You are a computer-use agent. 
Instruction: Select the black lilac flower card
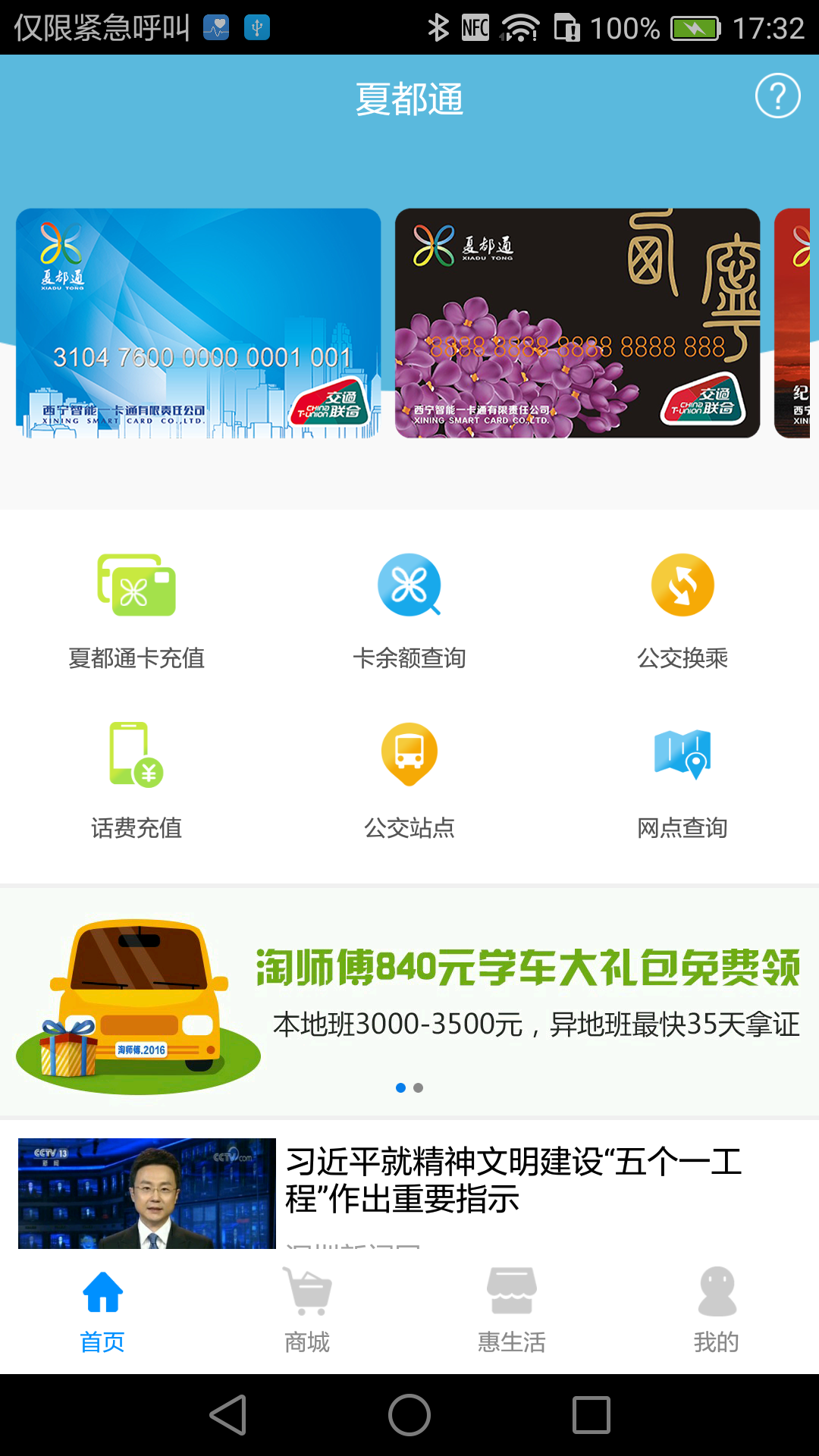point(577,323)
